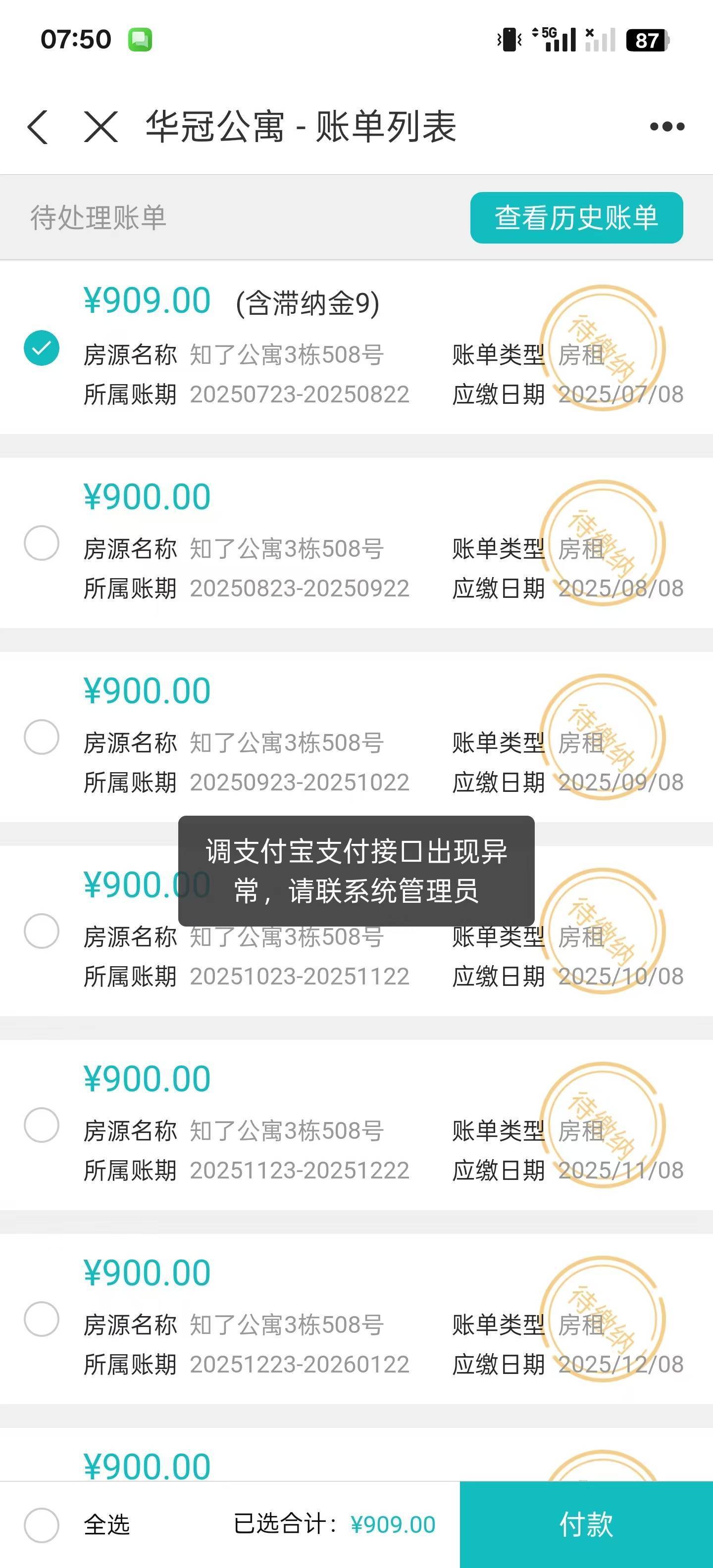This screenshot has width=713, height=1568.
Task: Select the bill for period 20251123-20251222
Action: point(42,1125)
